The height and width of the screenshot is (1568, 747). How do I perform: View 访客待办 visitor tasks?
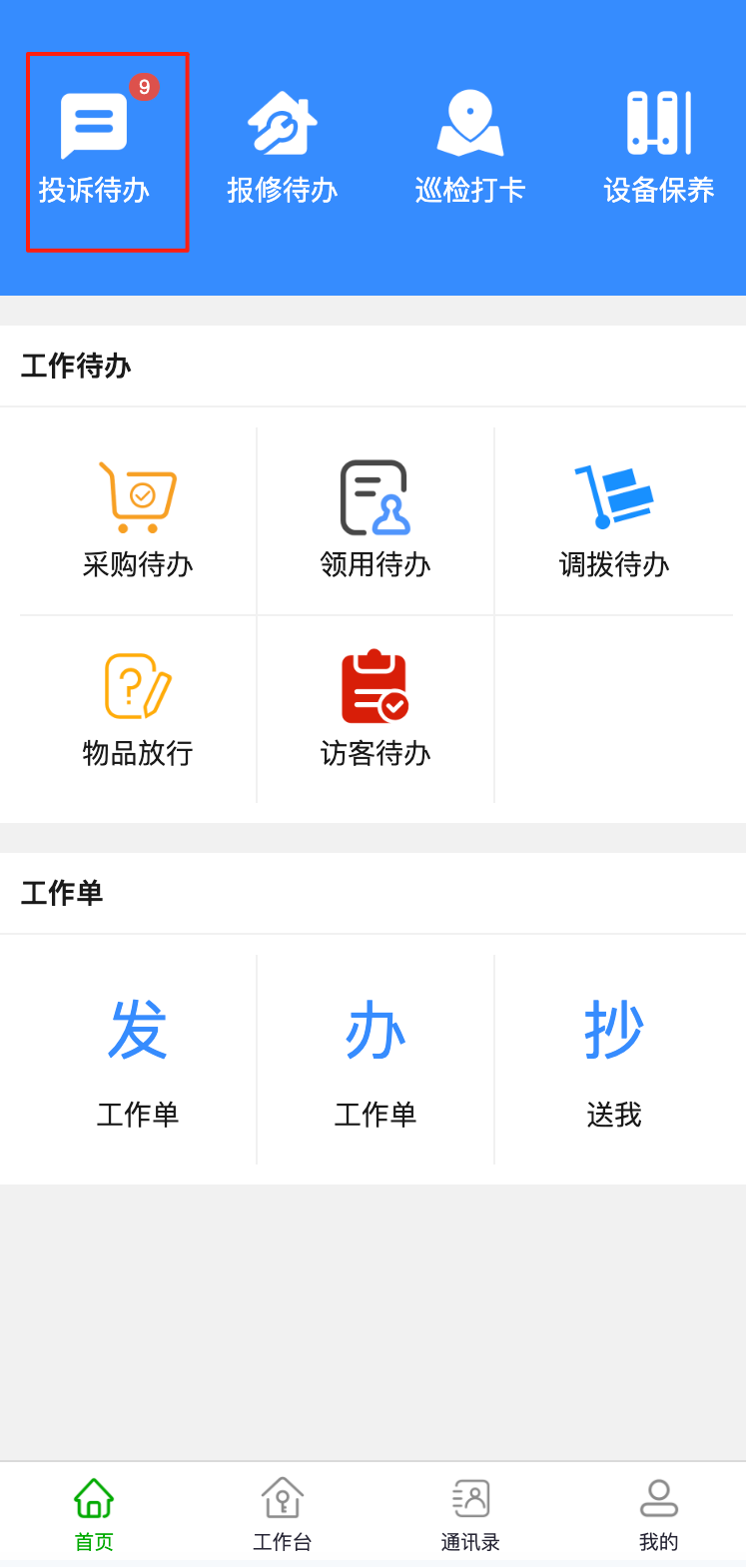pyautogui.click(x=375, y=709)
